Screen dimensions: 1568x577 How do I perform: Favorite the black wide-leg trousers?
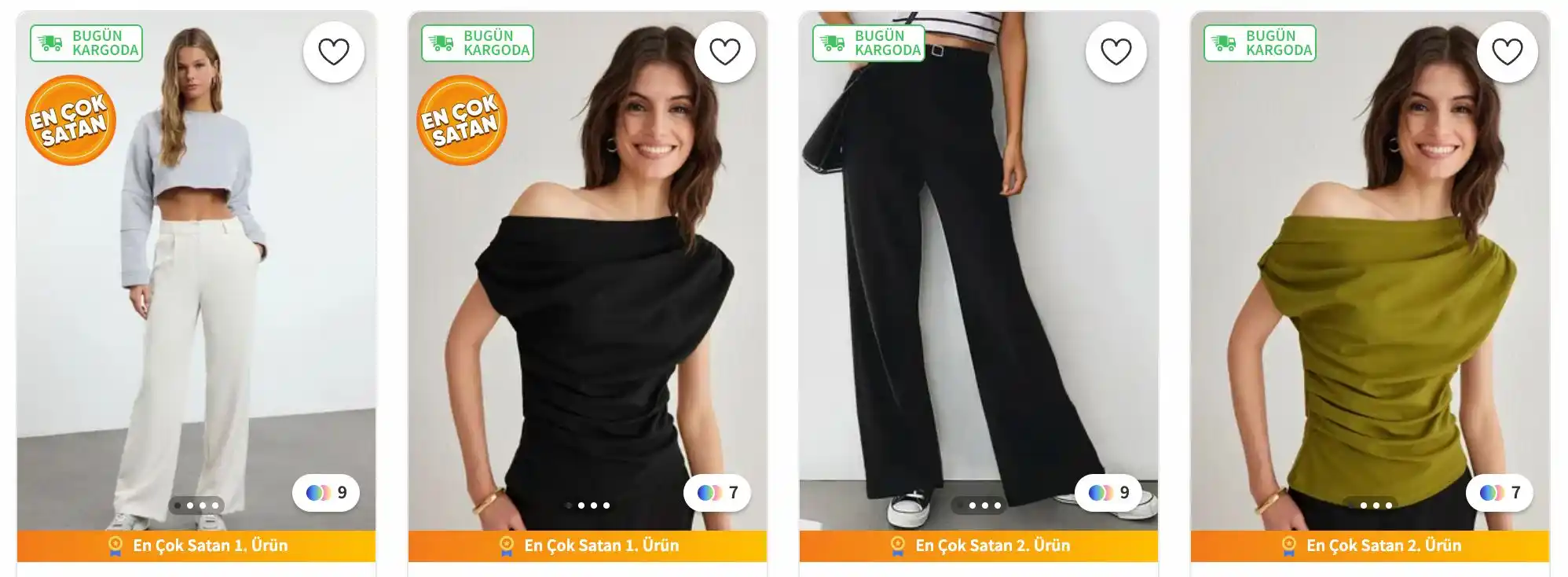1116,52
